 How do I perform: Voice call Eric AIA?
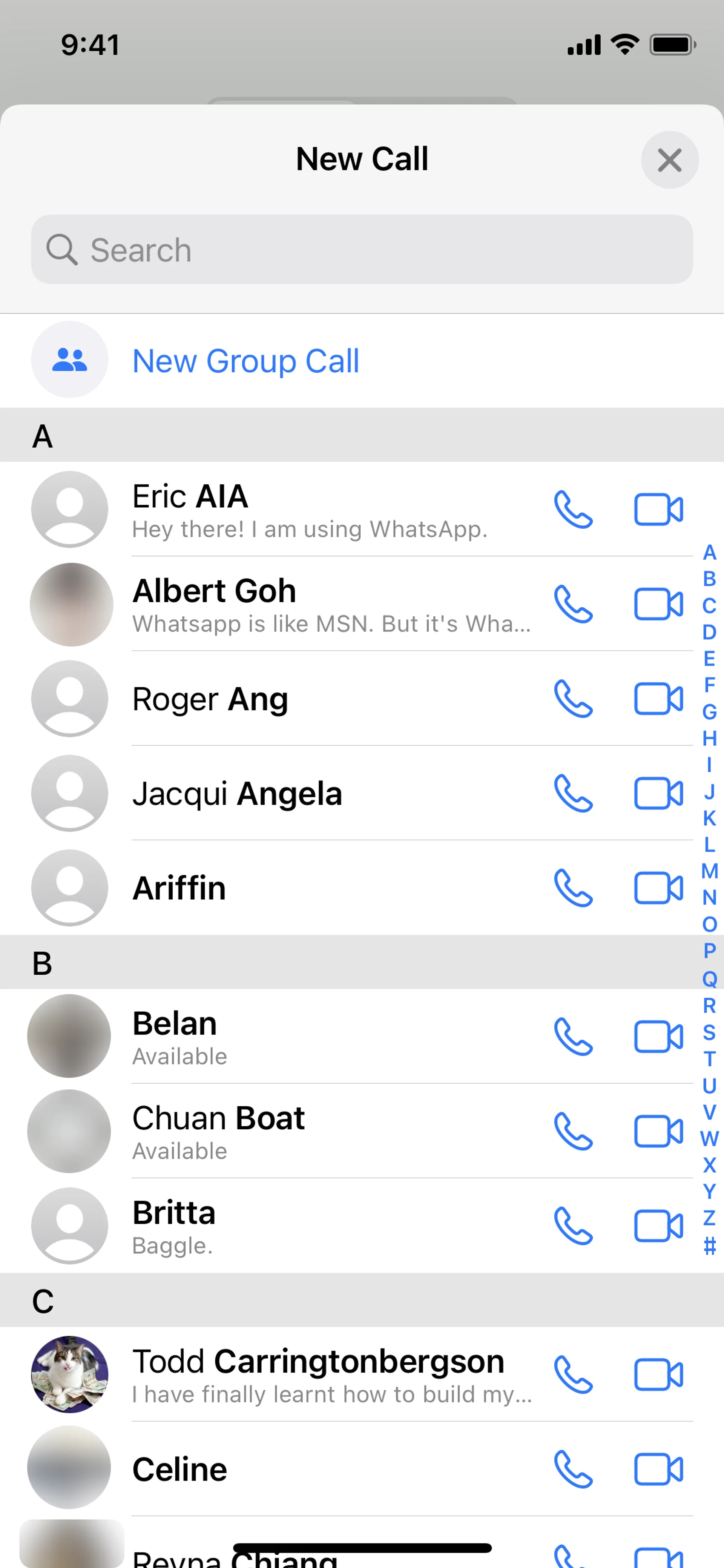[573, 510]
